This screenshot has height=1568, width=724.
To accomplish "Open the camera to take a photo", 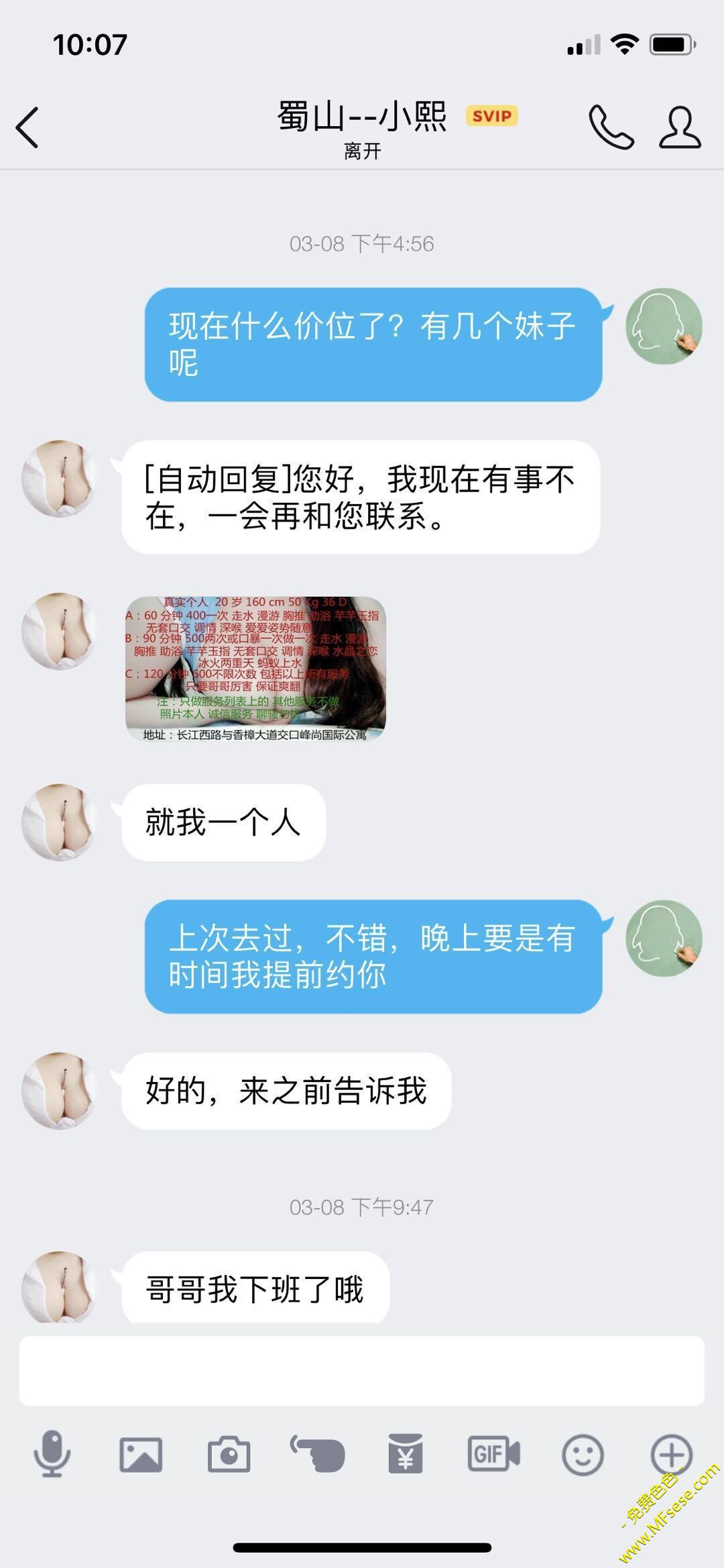I will coord(229,1455).
